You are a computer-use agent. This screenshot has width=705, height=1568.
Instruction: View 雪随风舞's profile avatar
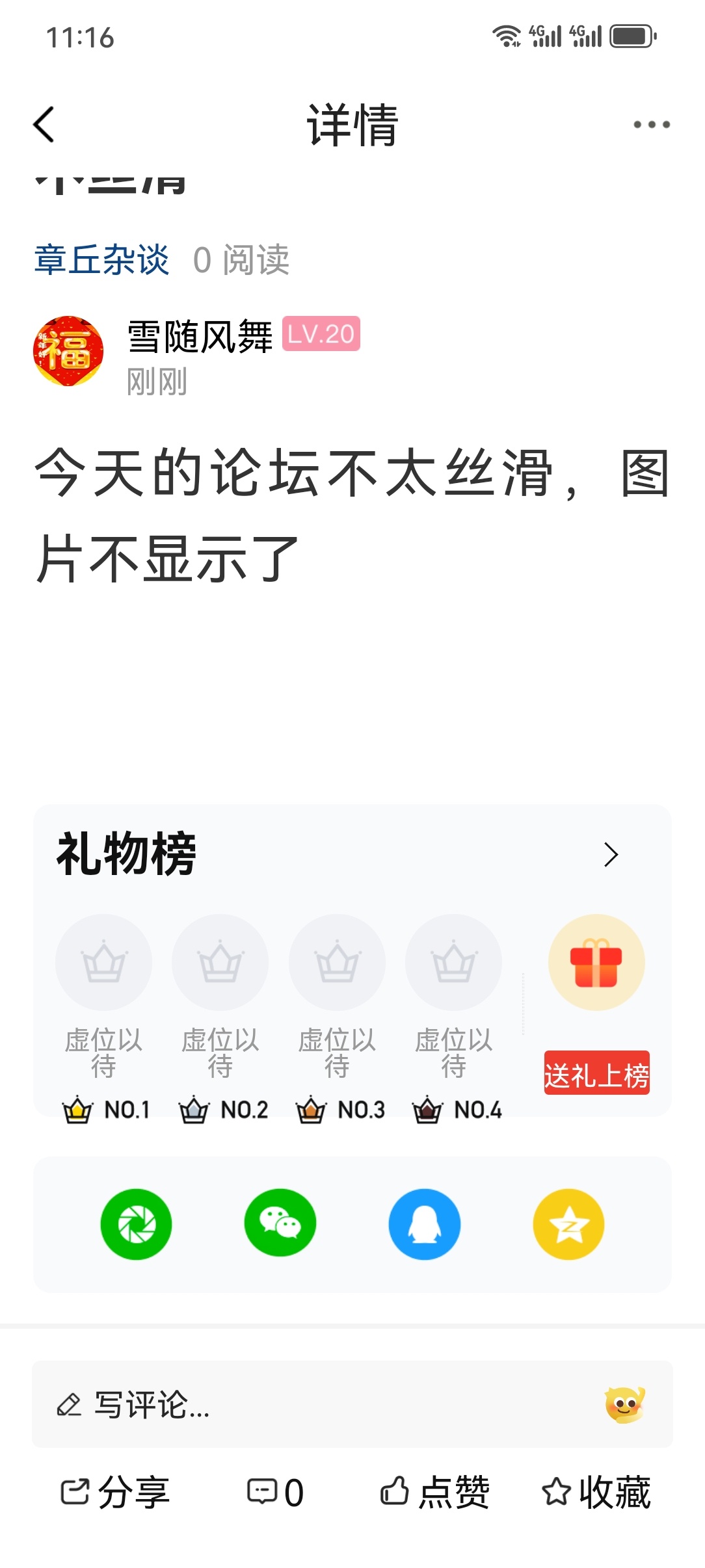(68, 351)
